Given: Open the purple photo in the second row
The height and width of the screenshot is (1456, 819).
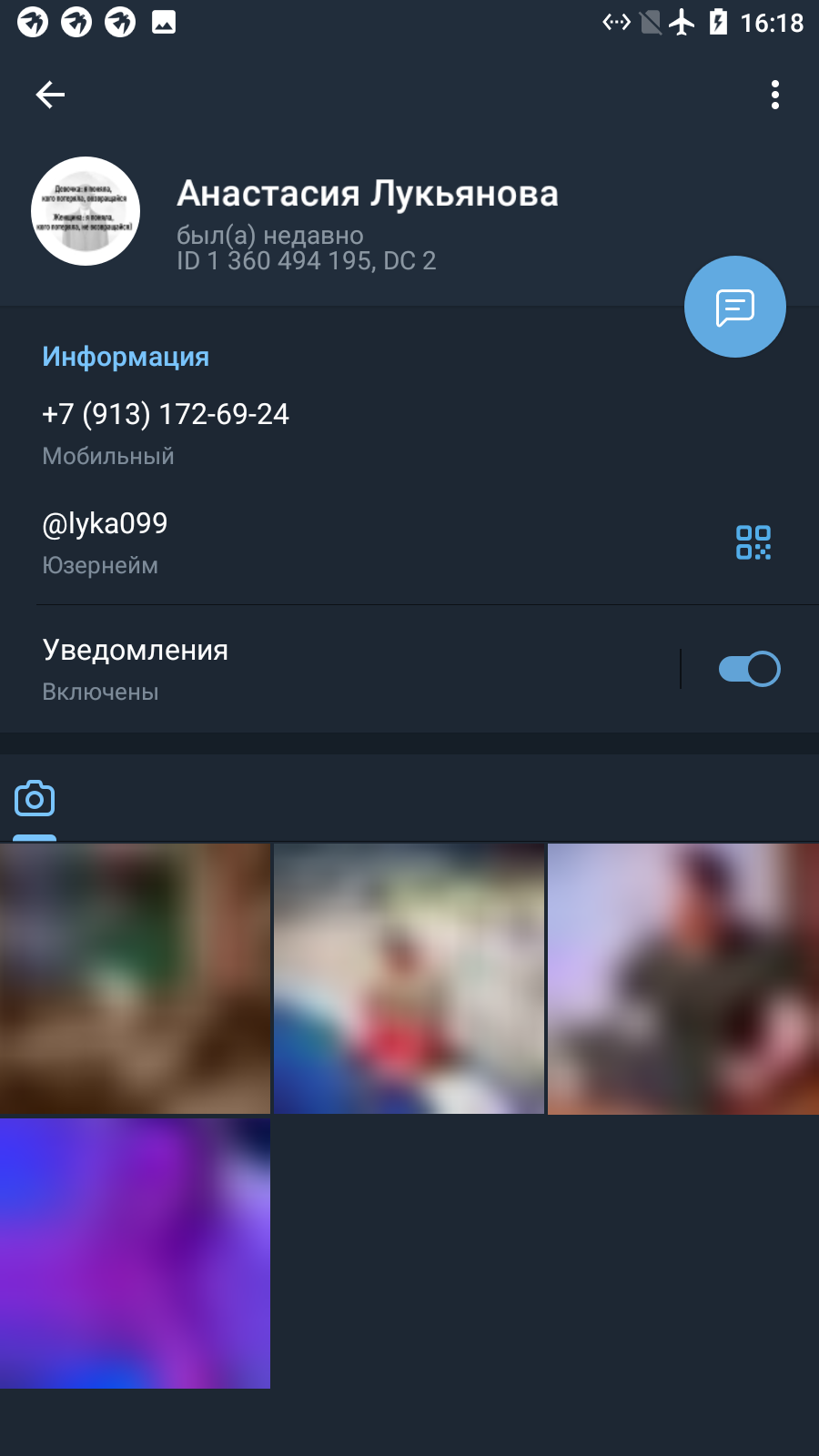Looking at the screenshot, I should tap(135, 1253).
